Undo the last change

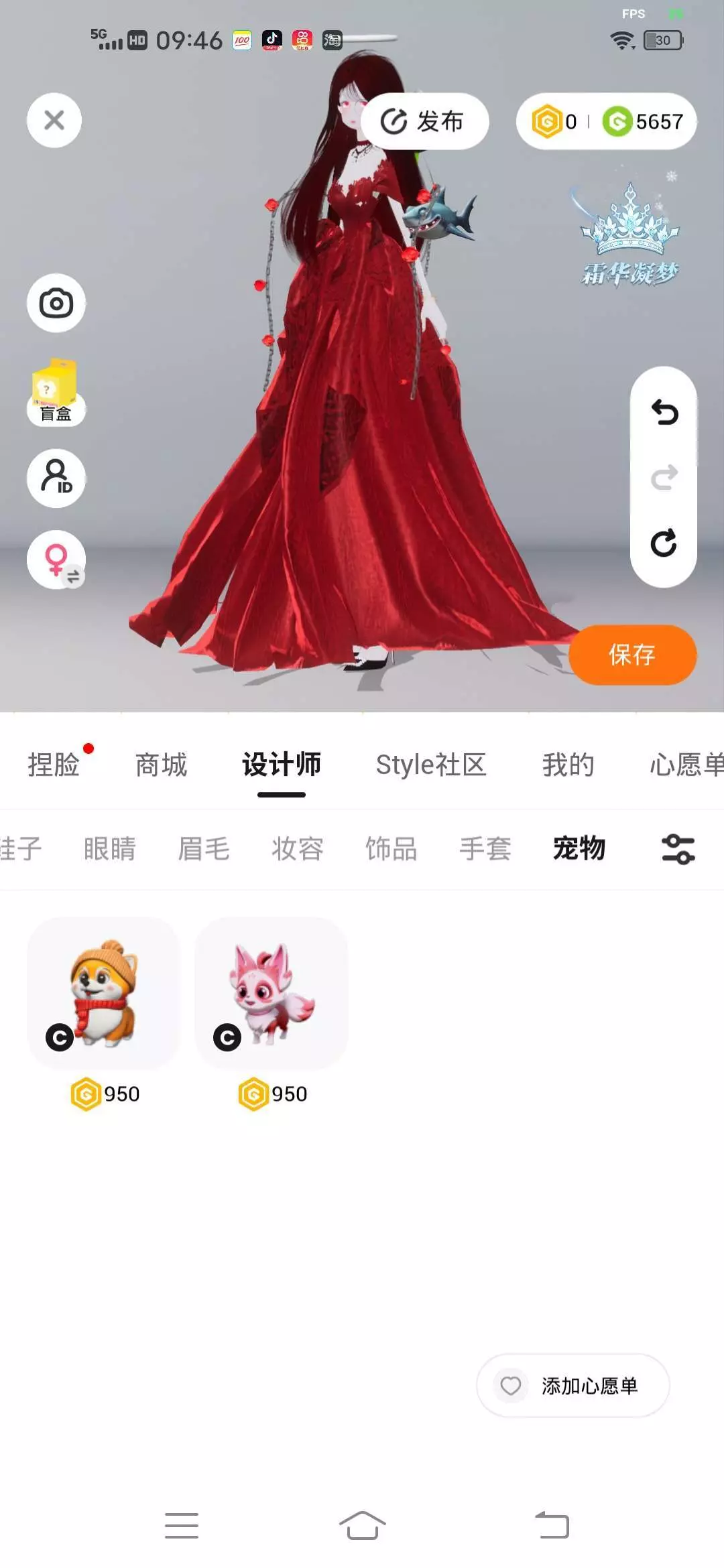click(664, 412)
